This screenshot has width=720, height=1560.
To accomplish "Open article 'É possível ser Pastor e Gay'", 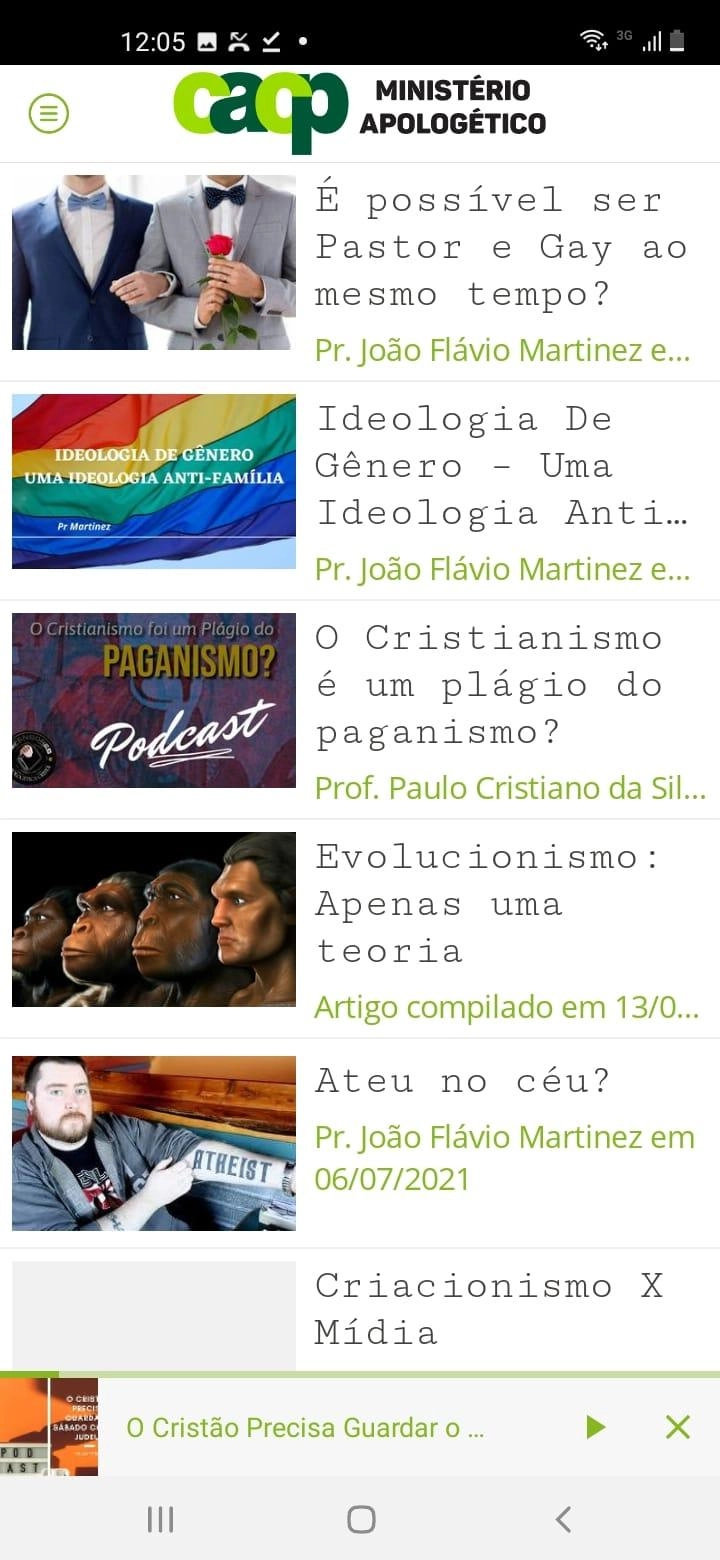I will pos(500,248).
